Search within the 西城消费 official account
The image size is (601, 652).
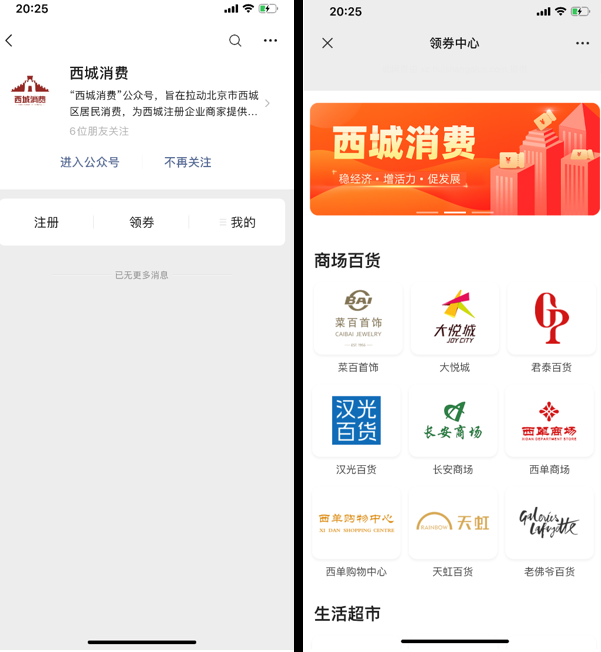point(235,41)
